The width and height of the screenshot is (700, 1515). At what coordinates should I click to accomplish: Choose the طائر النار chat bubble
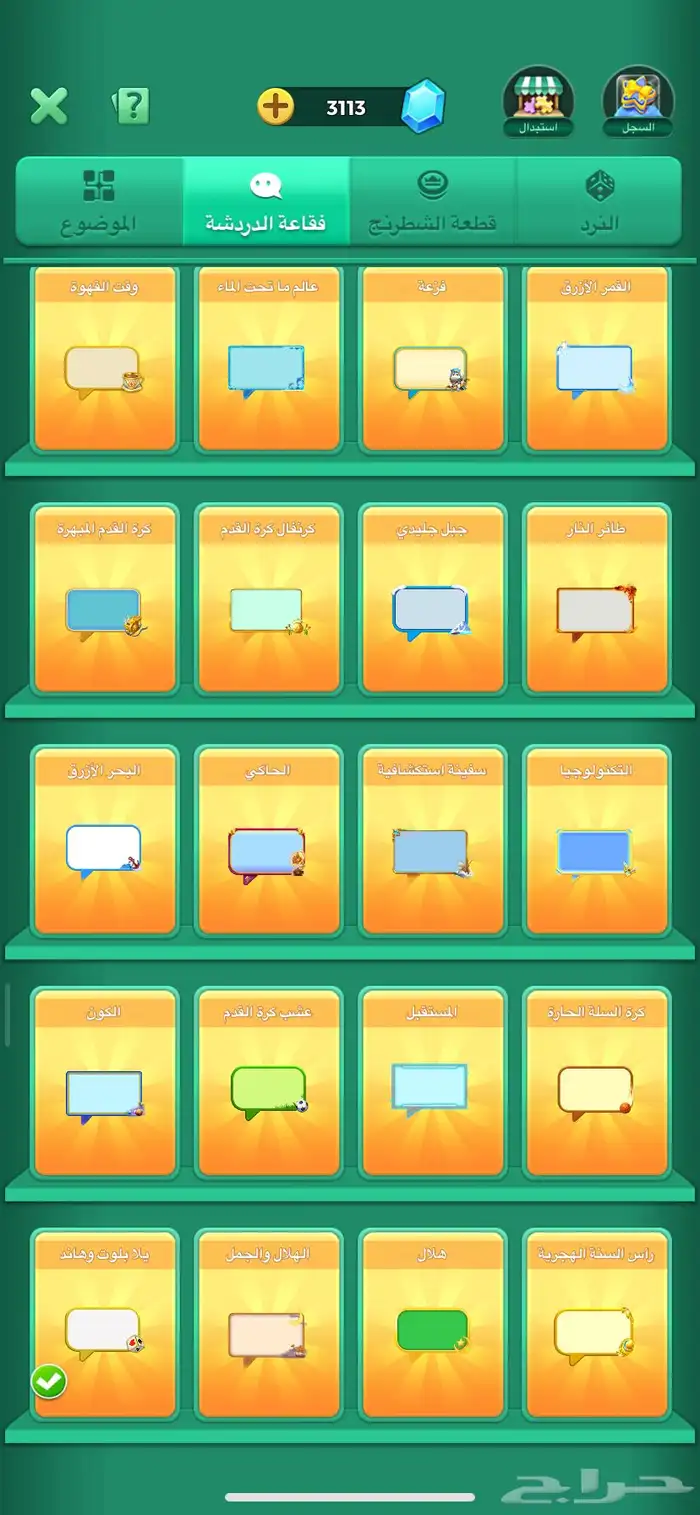(x=597, y=599)
